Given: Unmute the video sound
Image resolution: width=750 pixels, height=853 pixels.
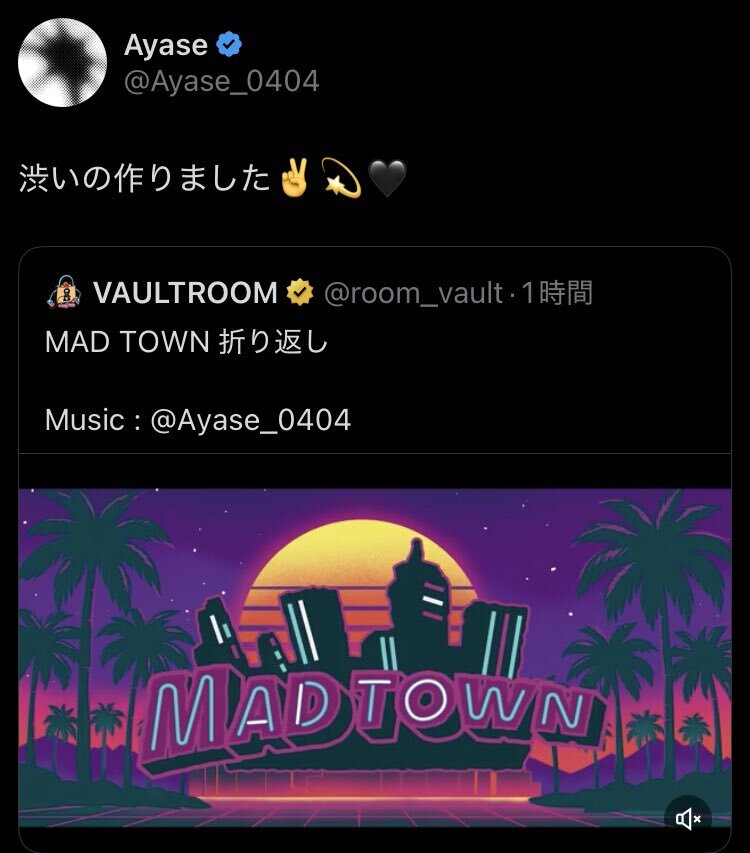Looking at the screenshot, I should [689, 819].
